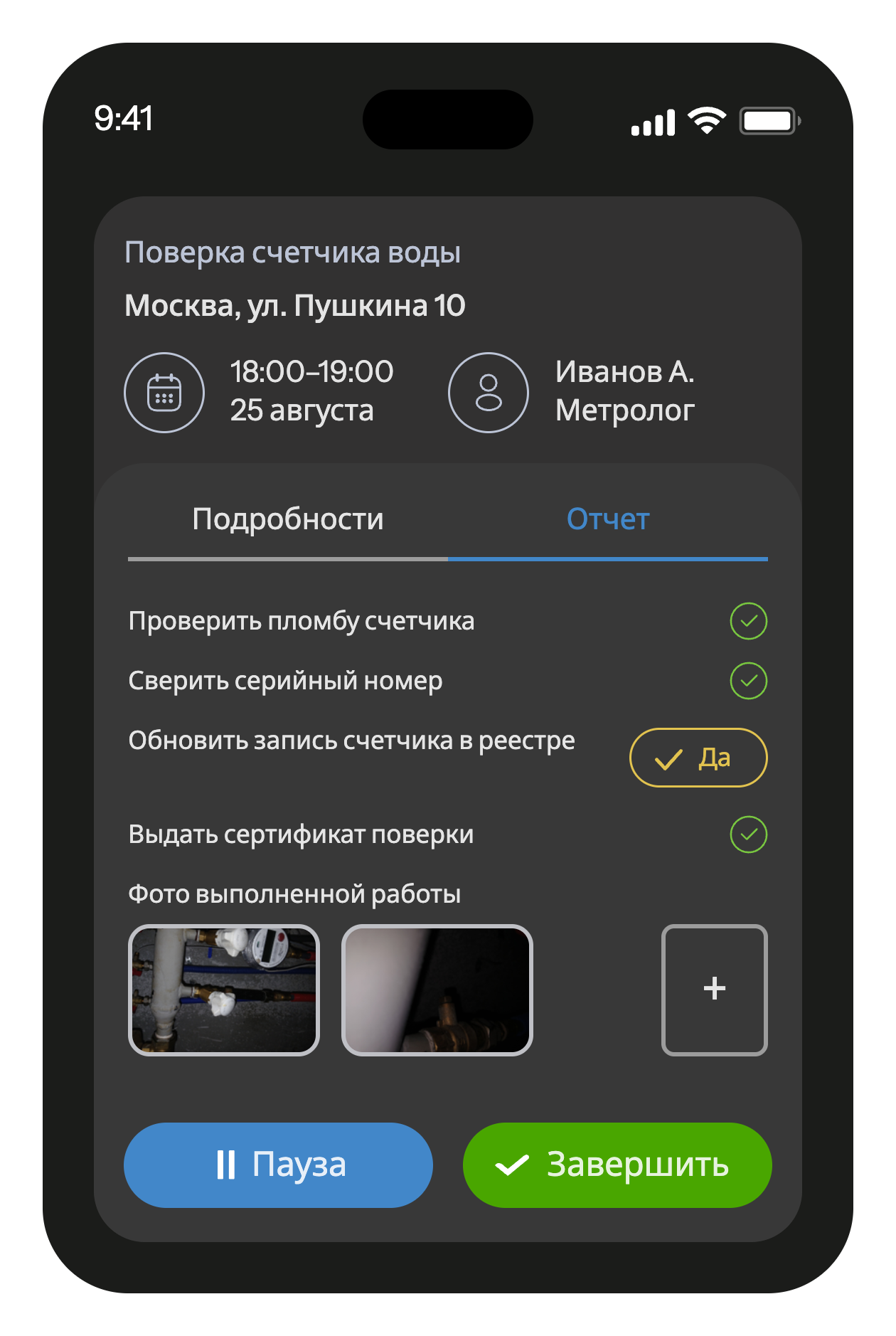Screen dimensions: 896x1336
Task: Open the dark photo of the pipe valve
Action: click(x=437, y=990)
